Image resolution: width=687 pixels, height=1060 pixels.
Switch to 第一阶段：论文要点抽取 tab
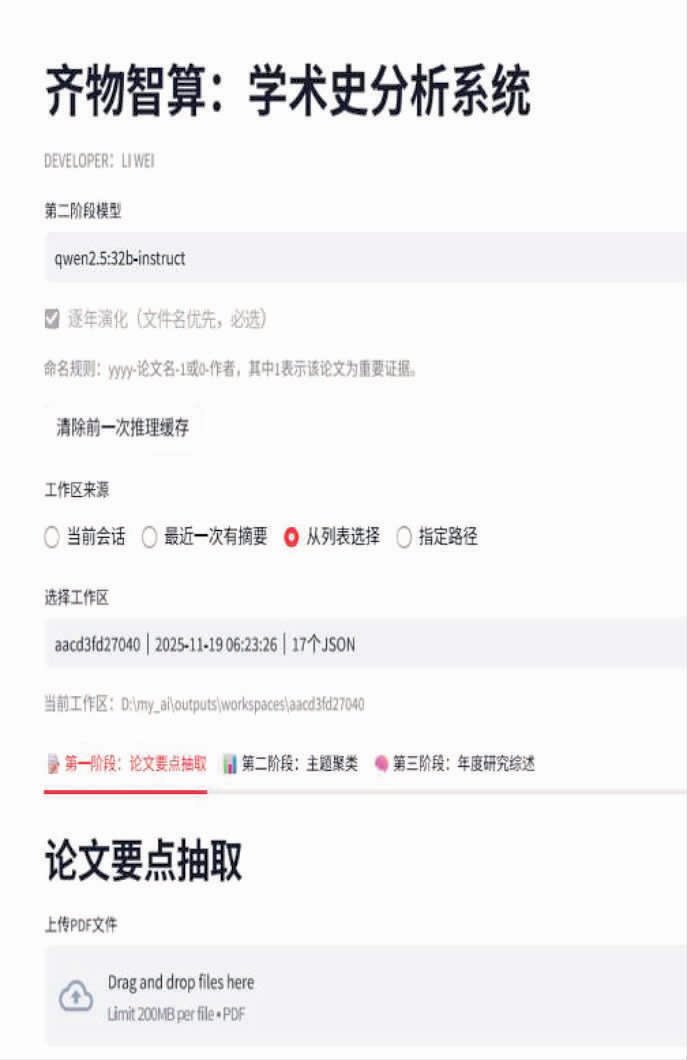[126, 764]
